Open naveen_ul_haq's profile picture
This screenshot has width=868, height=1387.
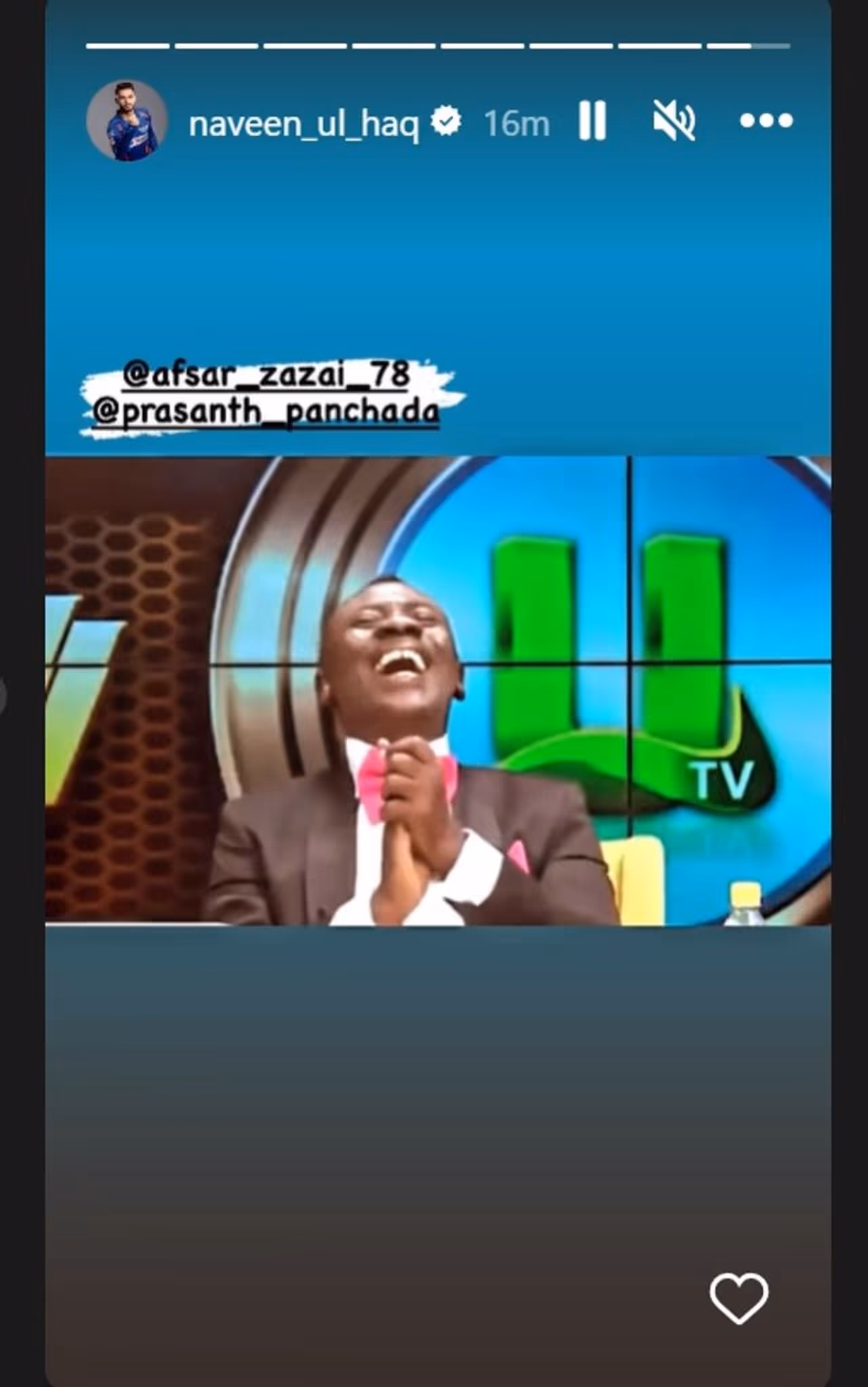tap(127, 121)
